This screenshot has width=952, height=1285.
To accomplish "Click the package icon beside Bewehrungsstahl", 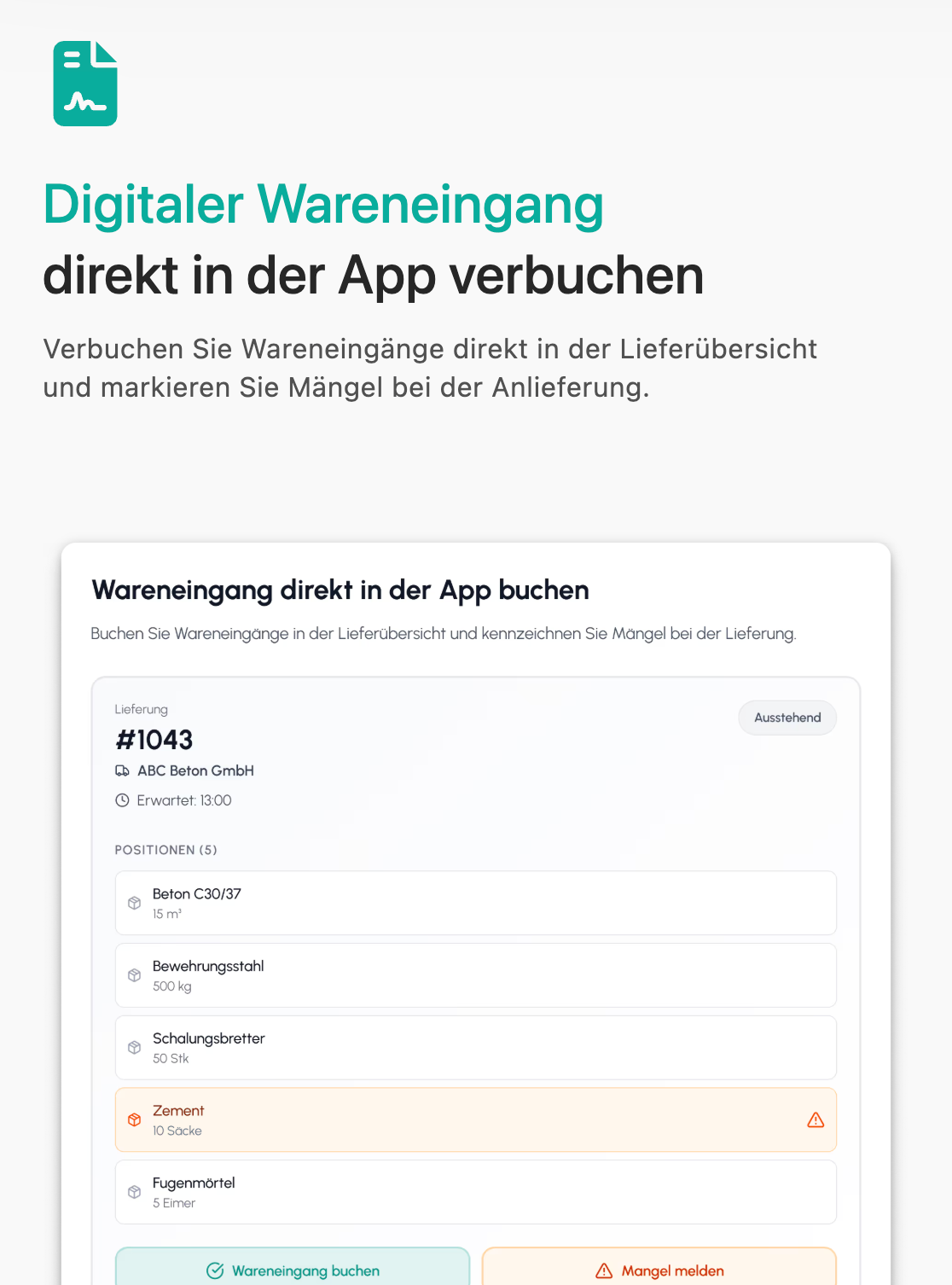I will [x=134, y=974].
